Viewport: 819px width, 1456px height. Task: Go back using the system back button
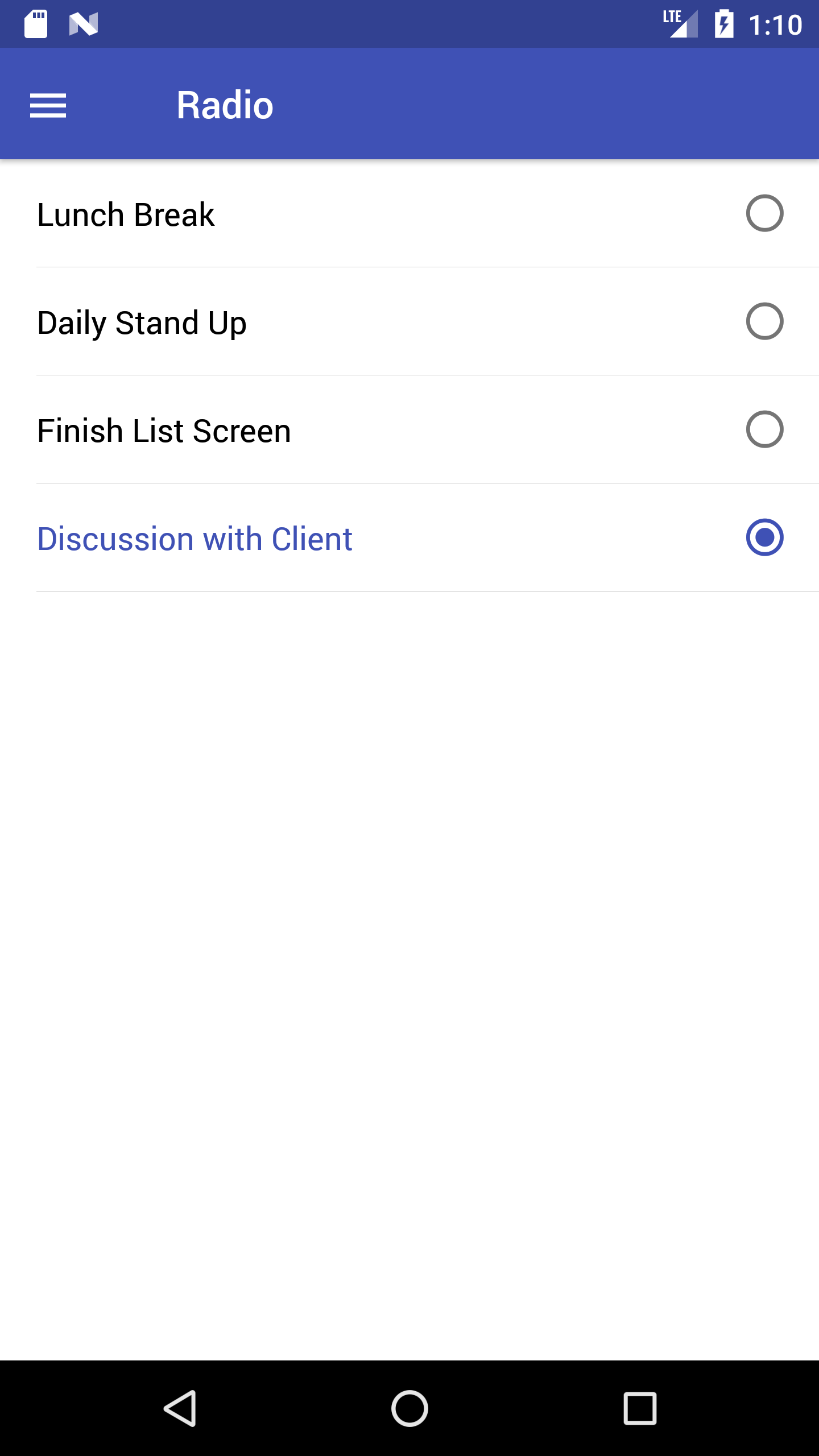pos(181,1408)
